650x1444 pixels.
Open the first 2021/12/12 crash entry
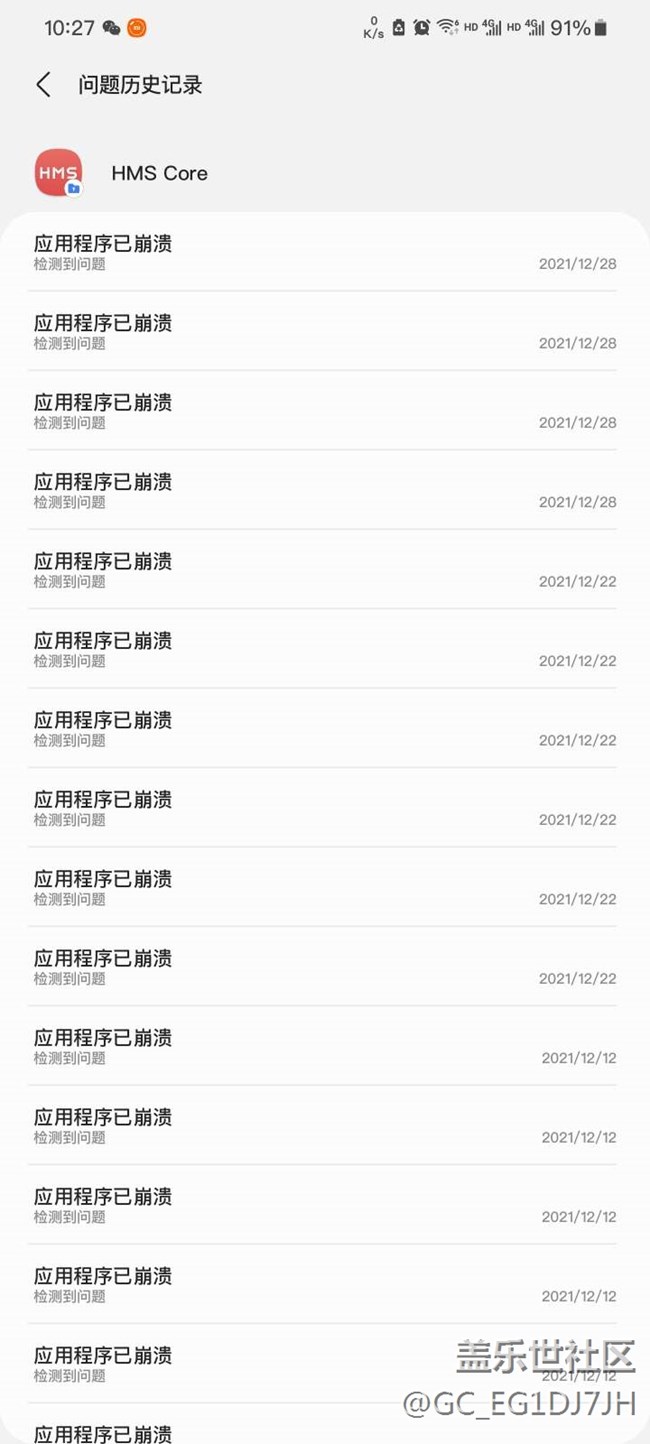click(x=325, y=1046)
